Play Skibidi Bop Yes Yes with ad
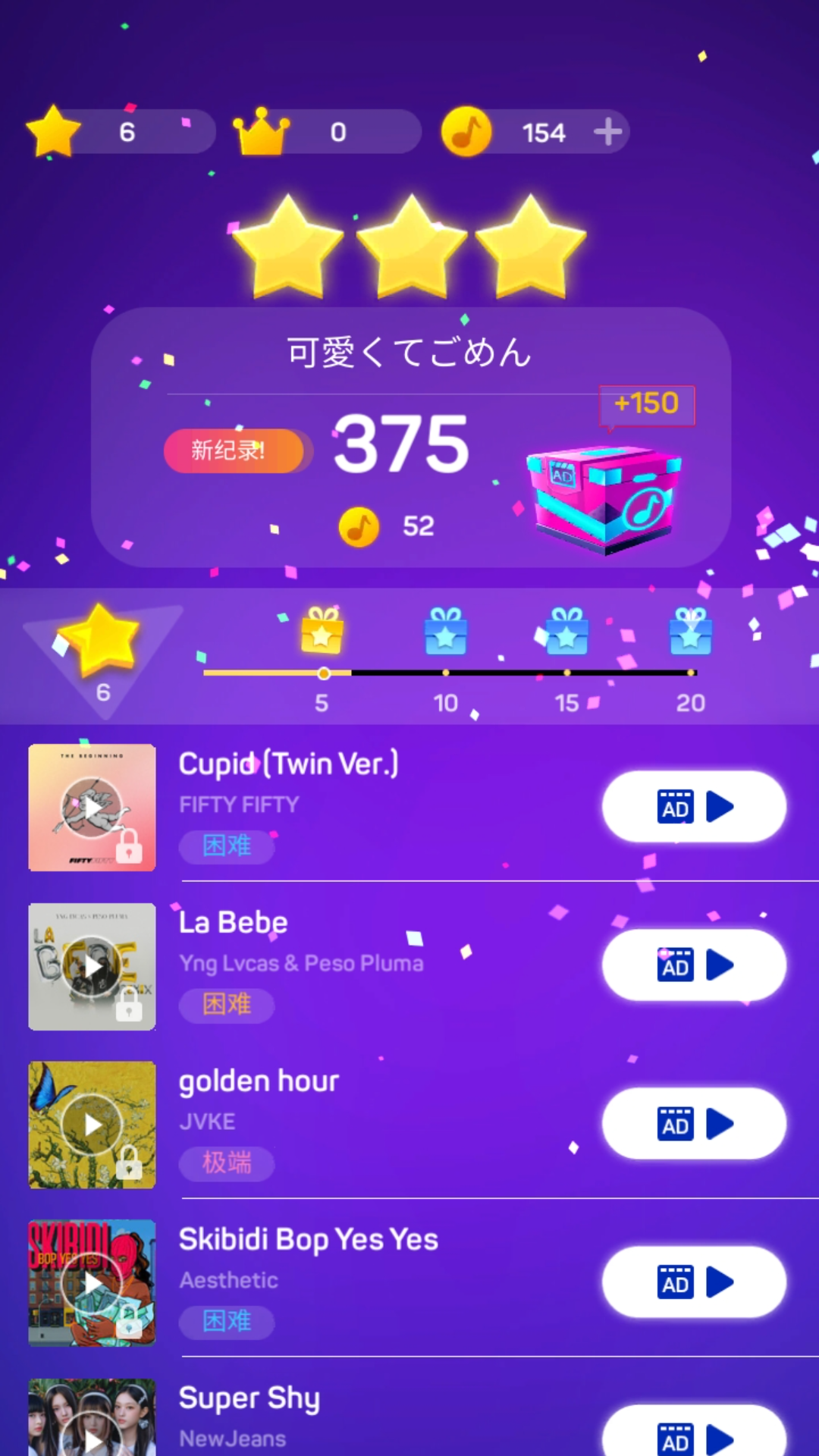 (694, 1282)
